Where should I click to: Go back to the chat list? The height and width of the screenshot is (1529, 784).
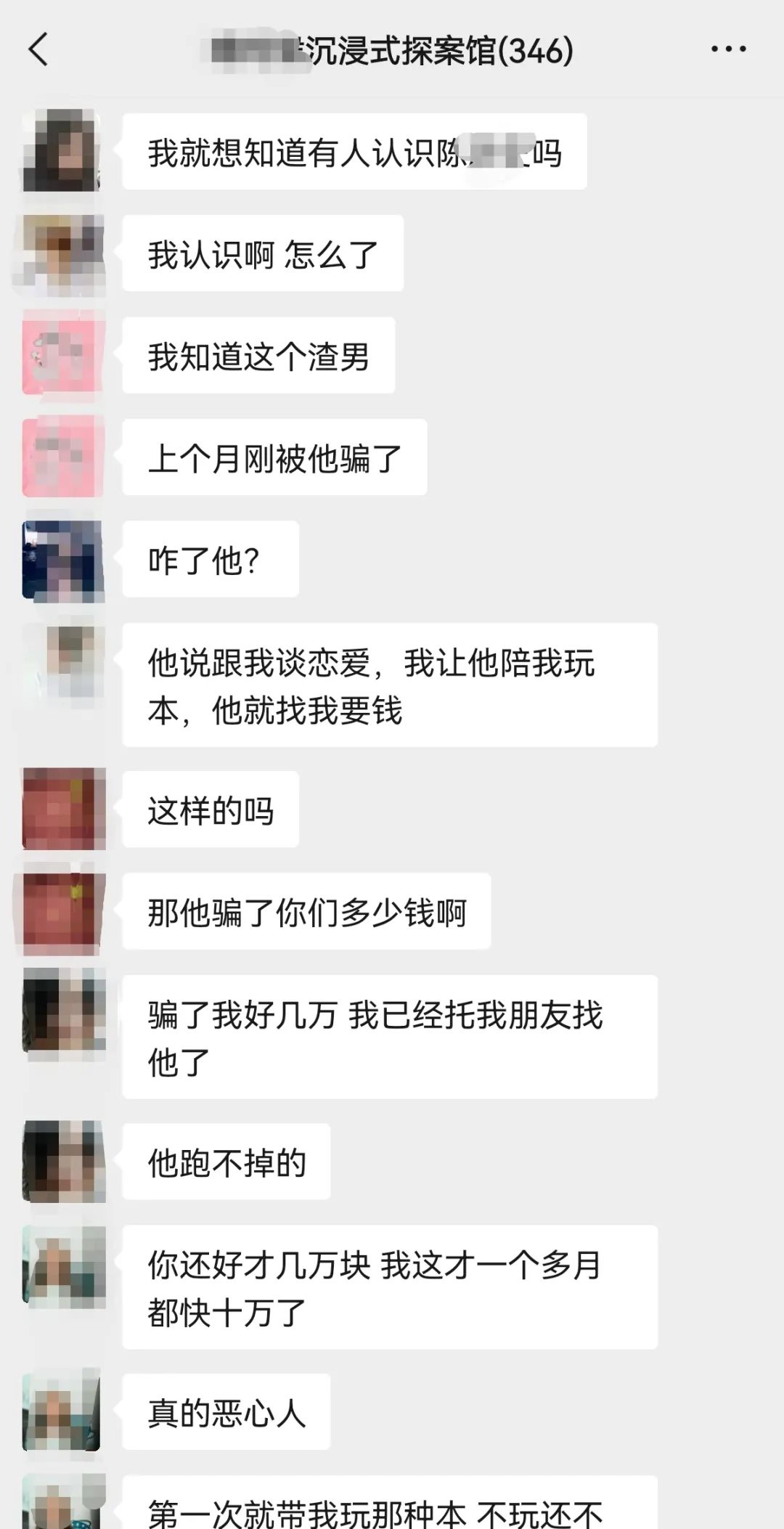(x=38, y=50)
